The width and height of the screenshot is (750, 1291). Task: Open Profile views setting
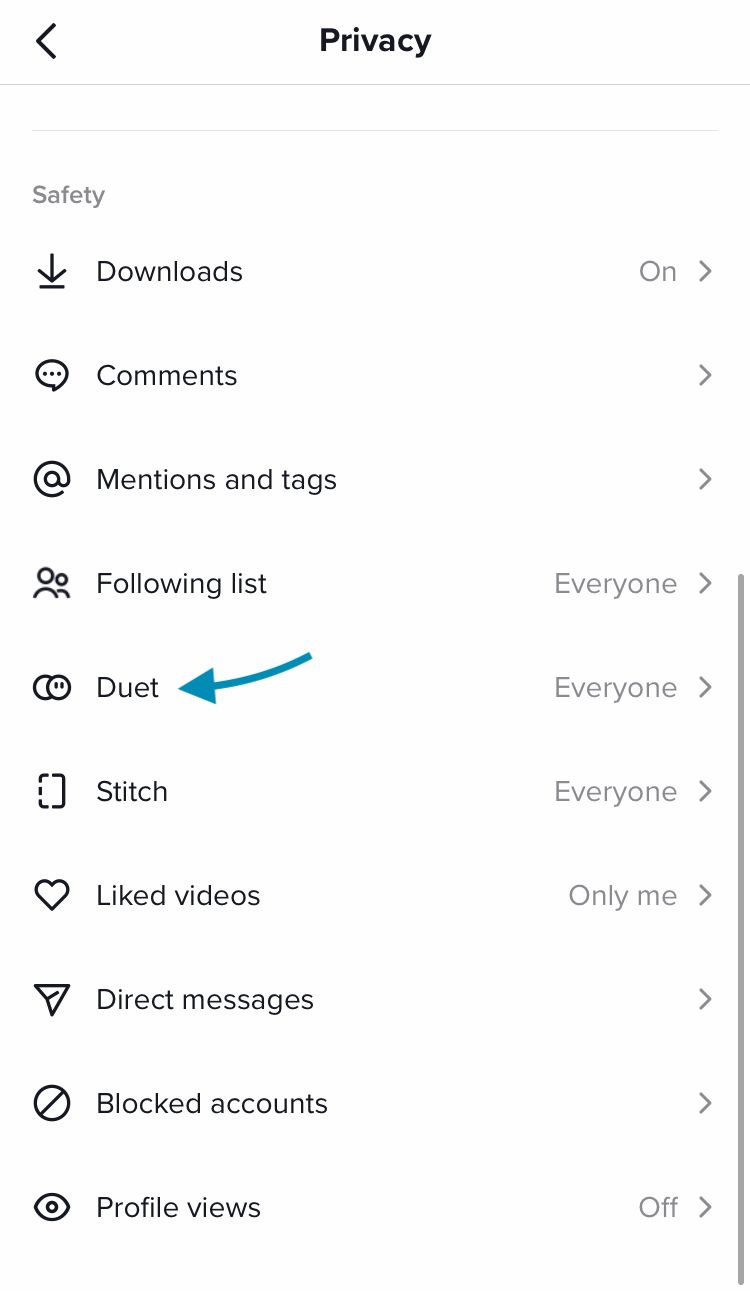point(375,1207)
